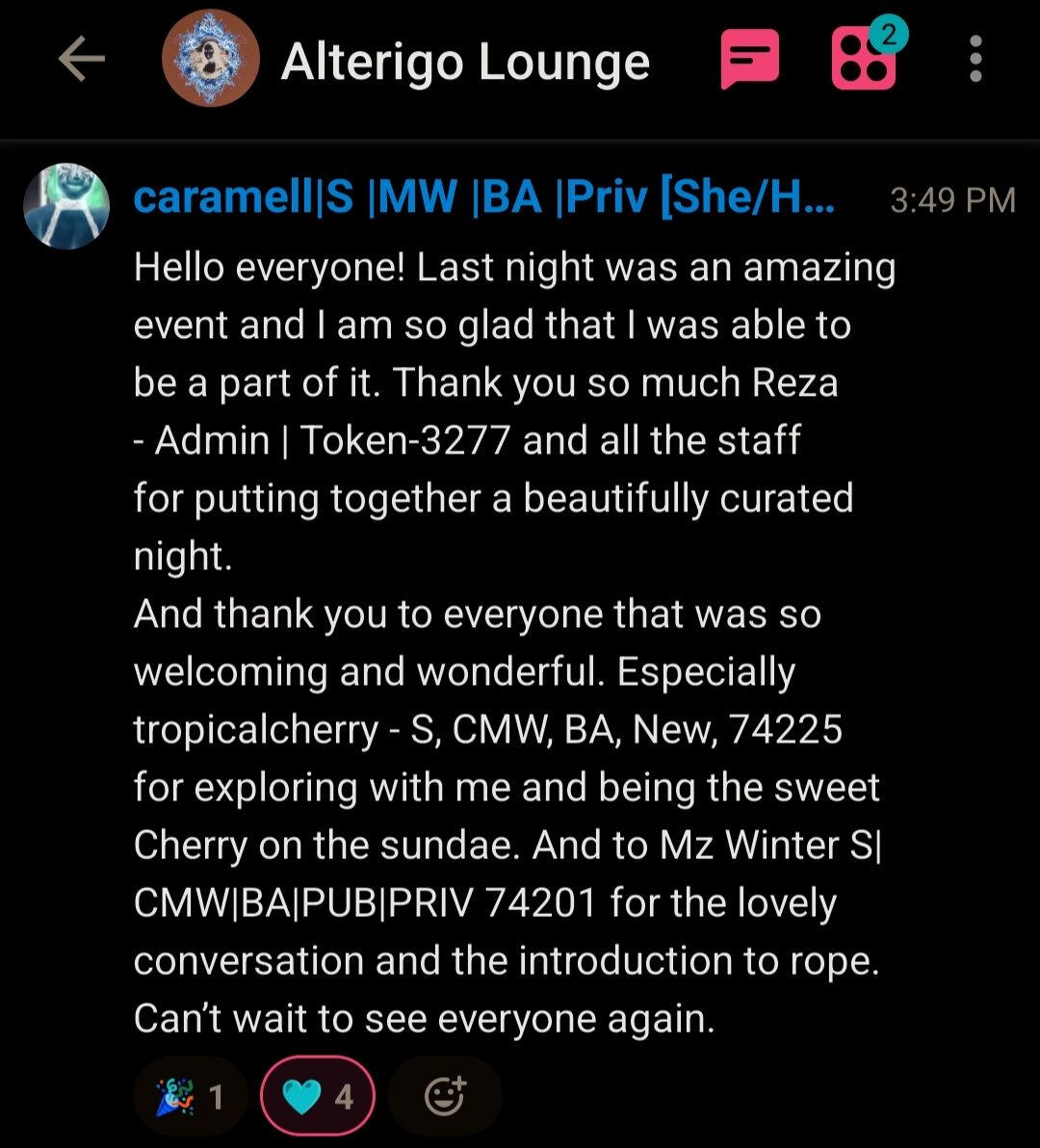Open the apps grid with badge
The width and height of the screenshot is (1040, 1148).
point(864,60)
